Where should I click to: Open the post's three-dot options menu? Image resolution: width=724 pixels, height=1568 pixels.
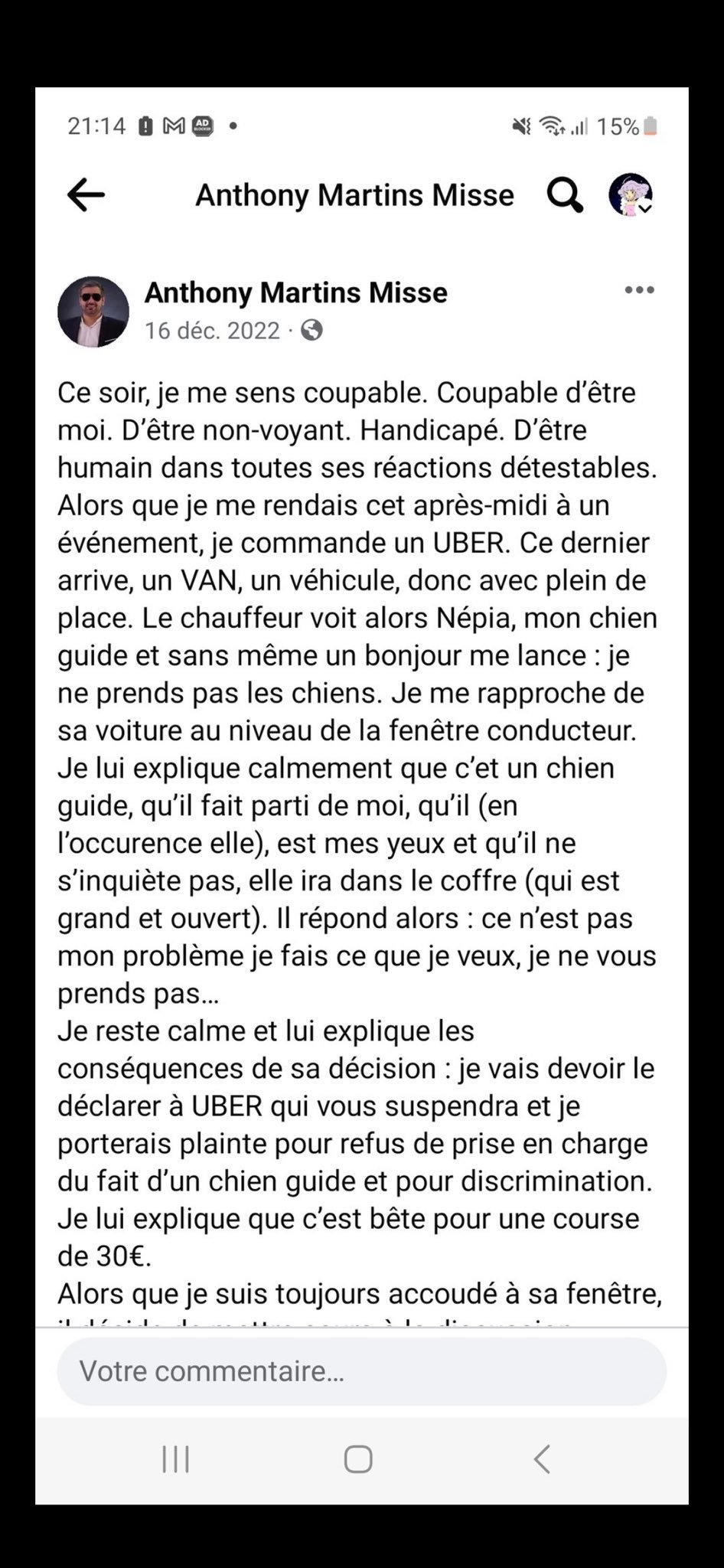point(639,290)
